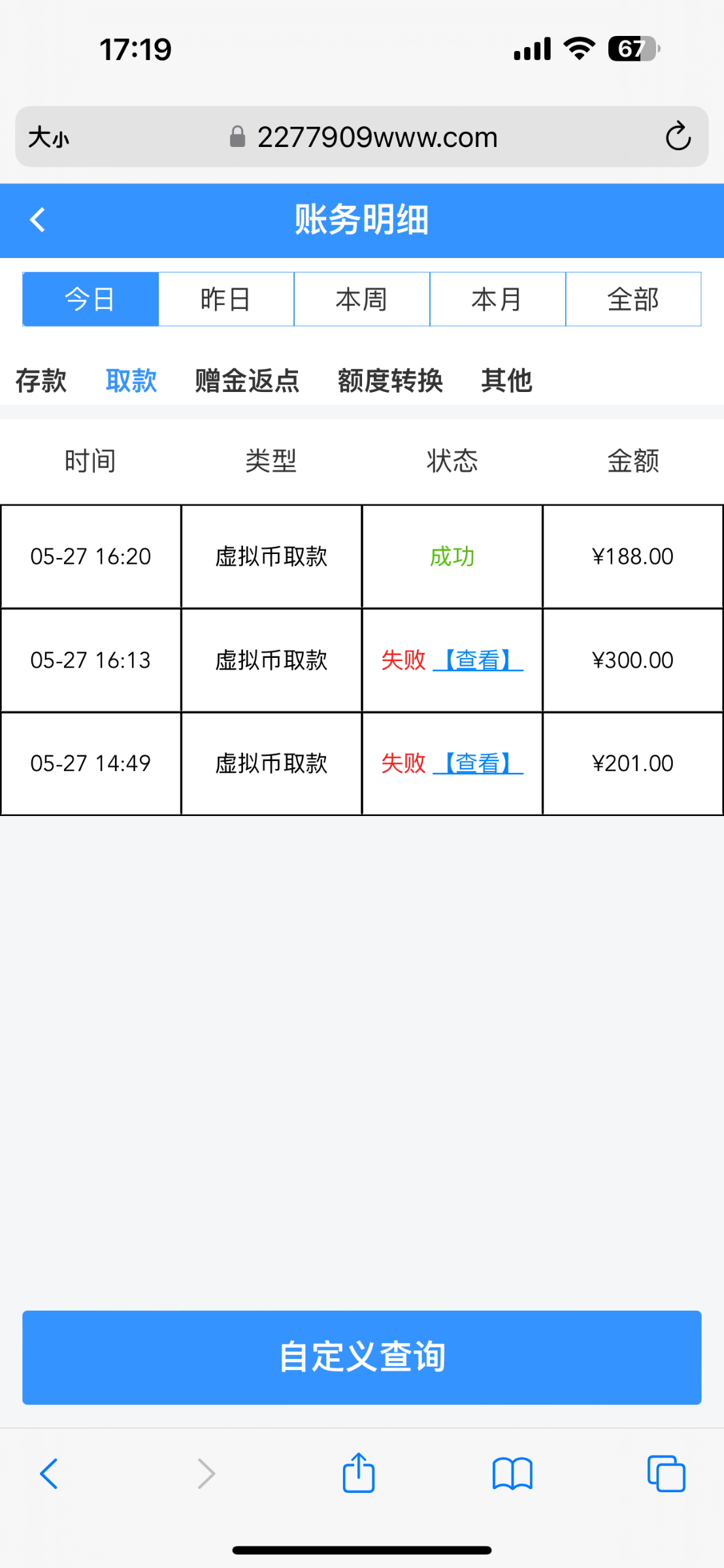Open Safari bookmarks
The image size is (724, 1568).
513,1475
